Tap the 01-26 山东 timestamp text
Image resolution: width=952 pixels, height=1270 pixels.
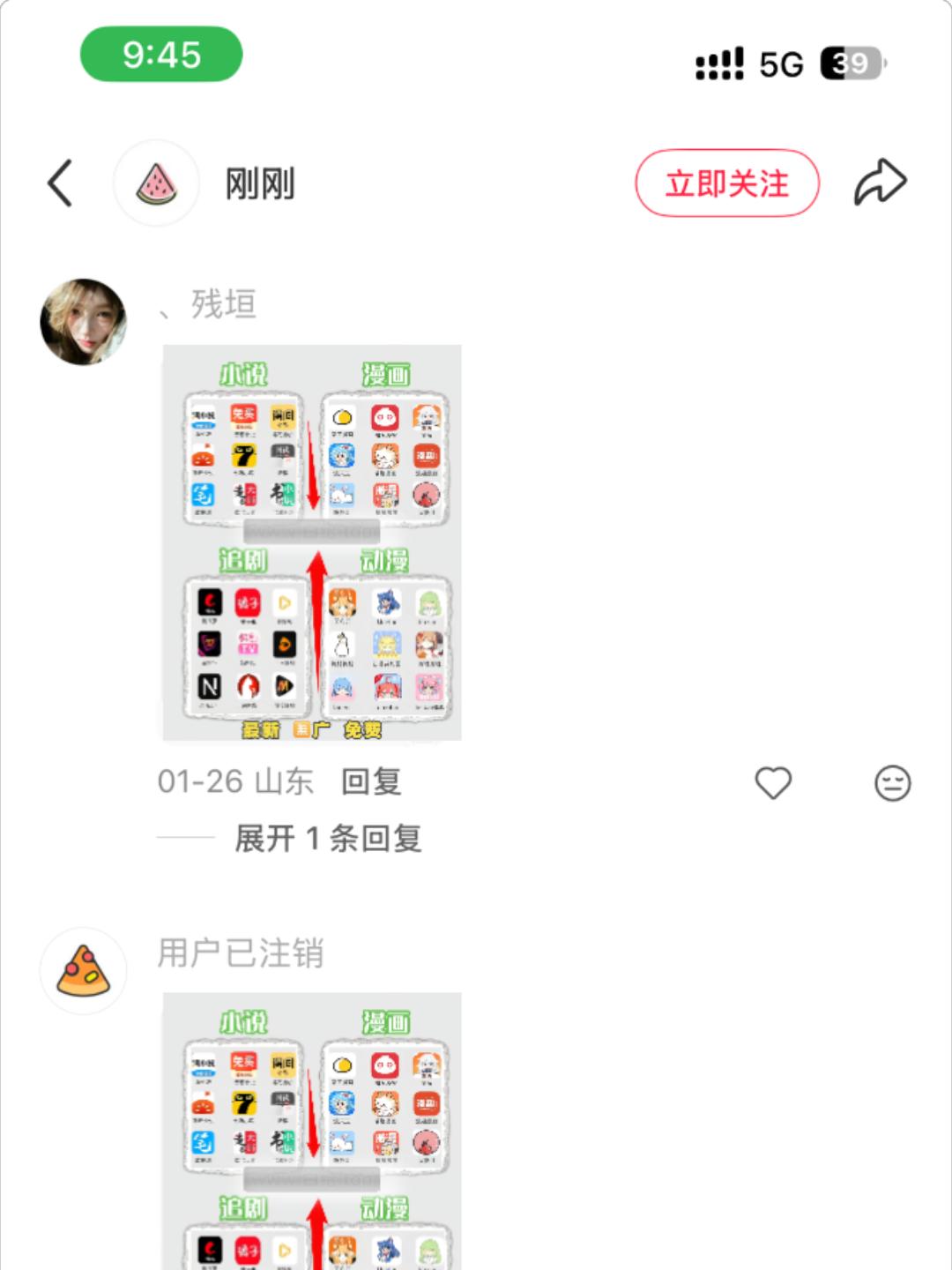point(234,782)
